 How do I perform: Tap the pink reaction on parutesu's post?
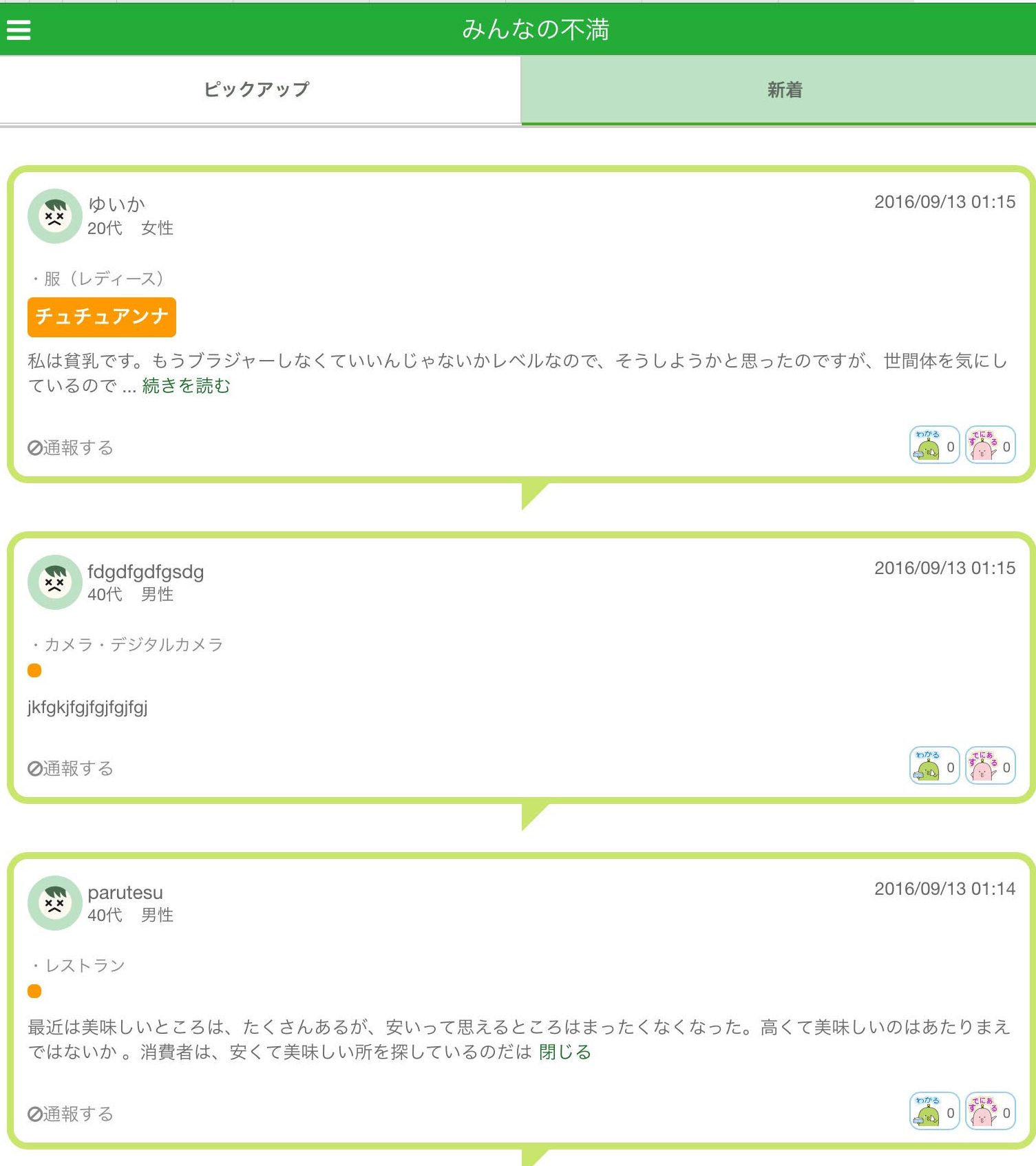[x=990, y=1112]
